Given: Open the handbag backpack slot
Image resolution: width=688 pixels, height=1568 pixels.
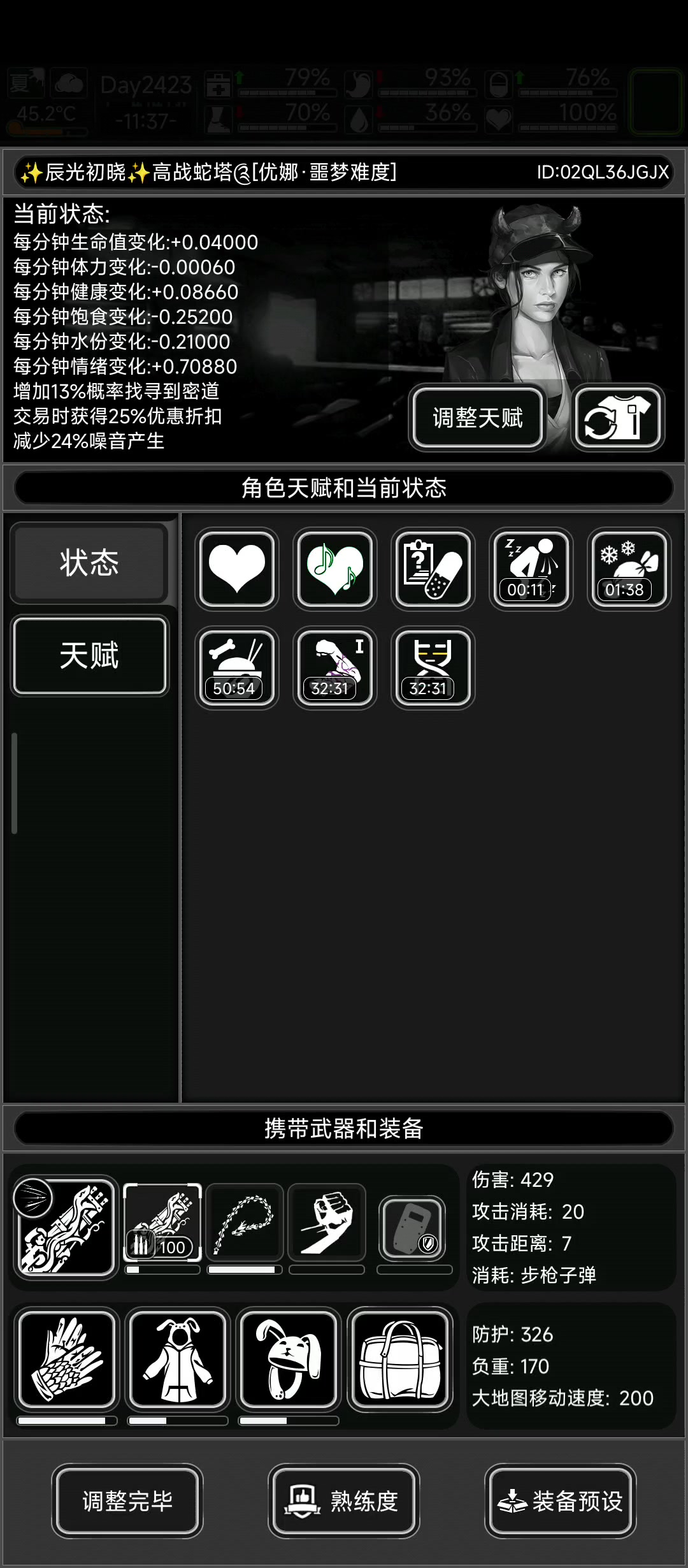Looking at the screenshot, I should coord(400,1358).
